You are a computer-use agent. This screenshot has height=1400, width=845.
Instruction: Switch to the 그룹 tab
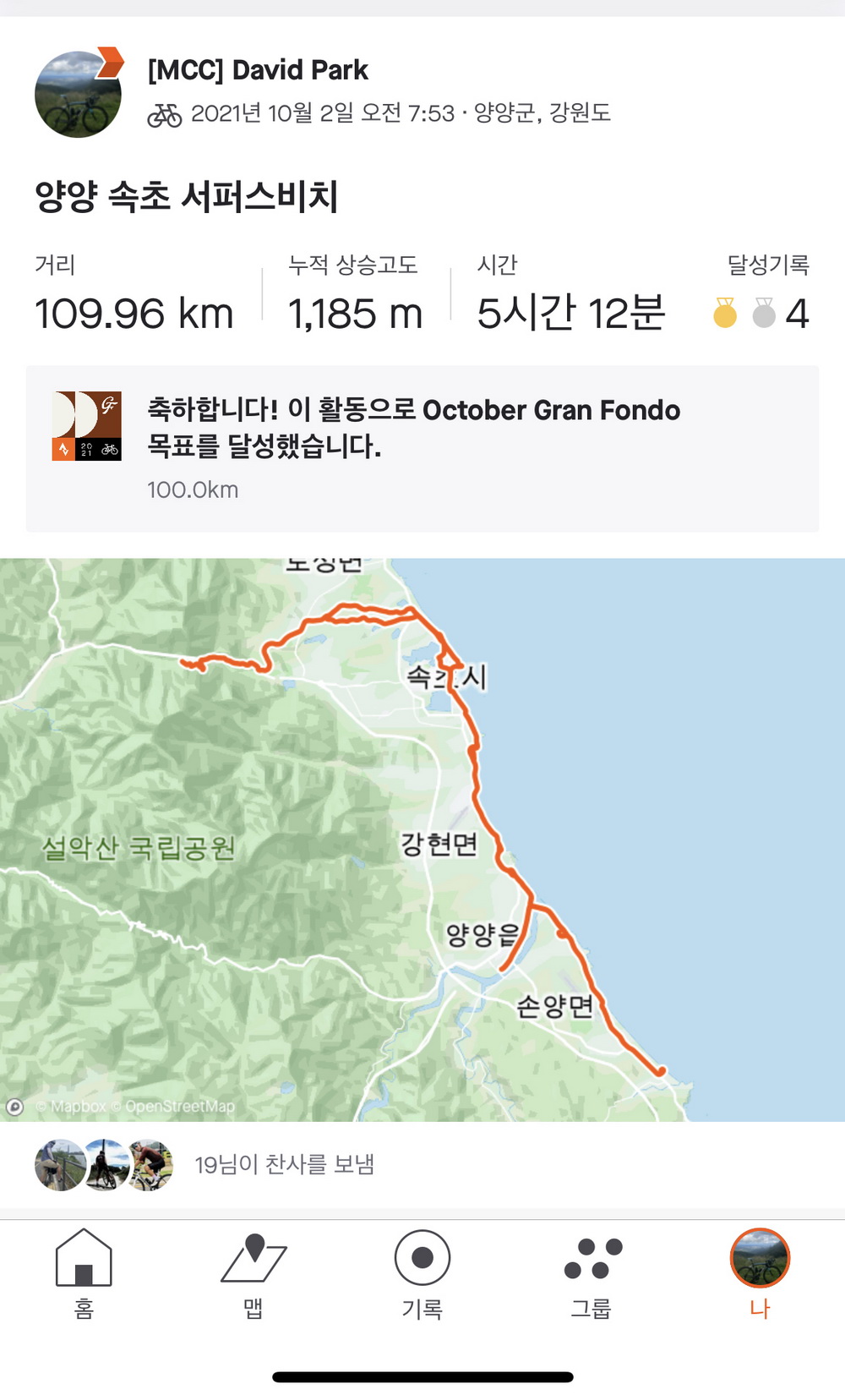pos(591,1272)
